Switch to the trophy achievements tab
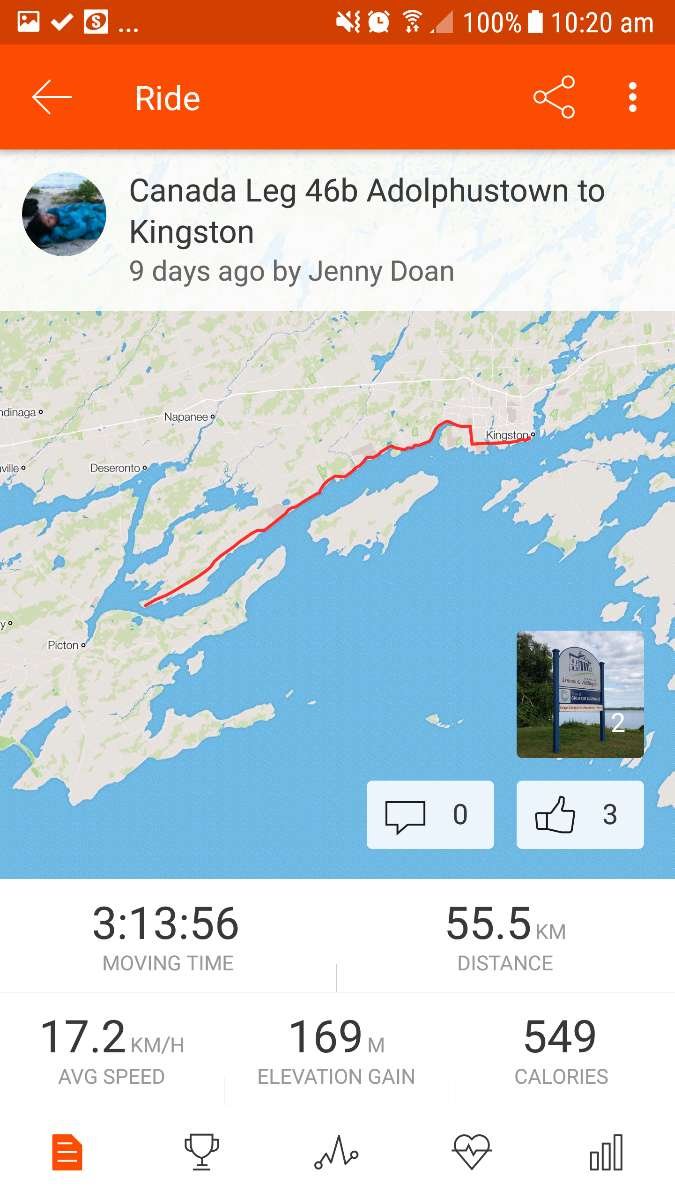Image resolution: width=675 pixels, height=1200 pixels. click(202, 1153)
